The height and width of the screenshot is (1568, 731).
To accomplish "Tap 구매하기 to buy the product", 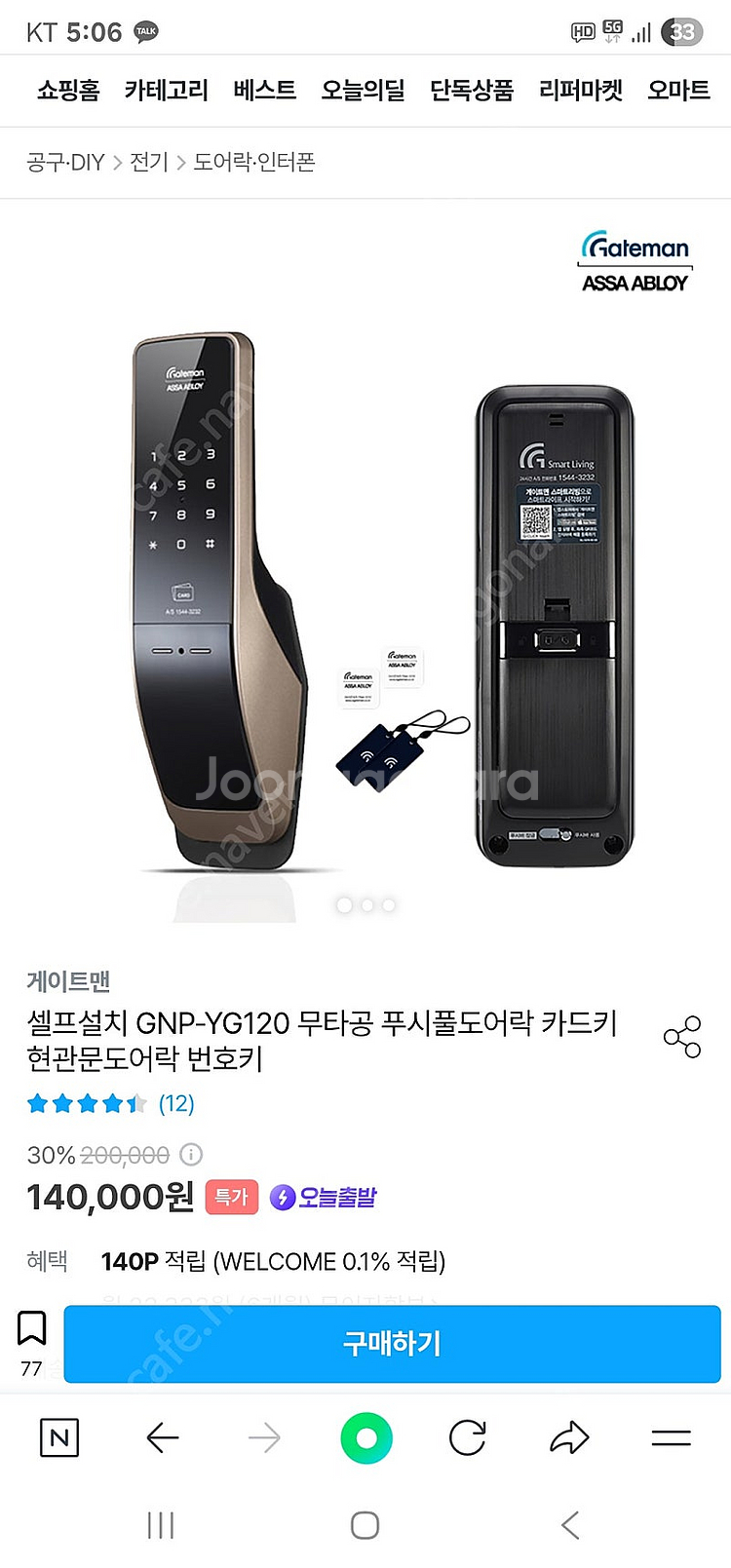I will coord(392,1344).
